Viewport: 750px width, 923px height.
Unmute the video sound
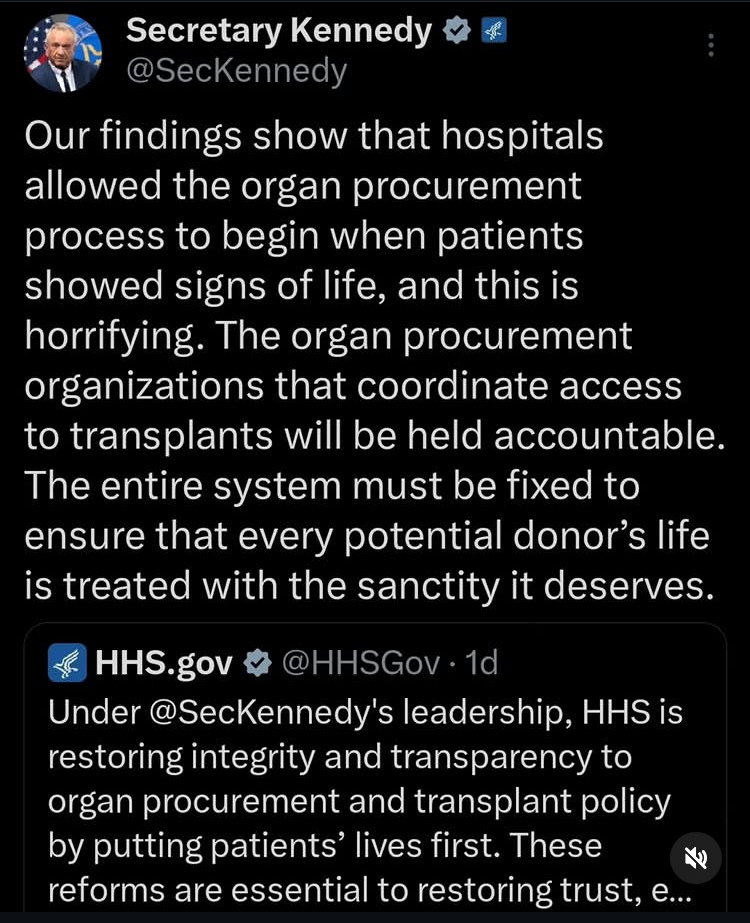(x=696, y=858)
